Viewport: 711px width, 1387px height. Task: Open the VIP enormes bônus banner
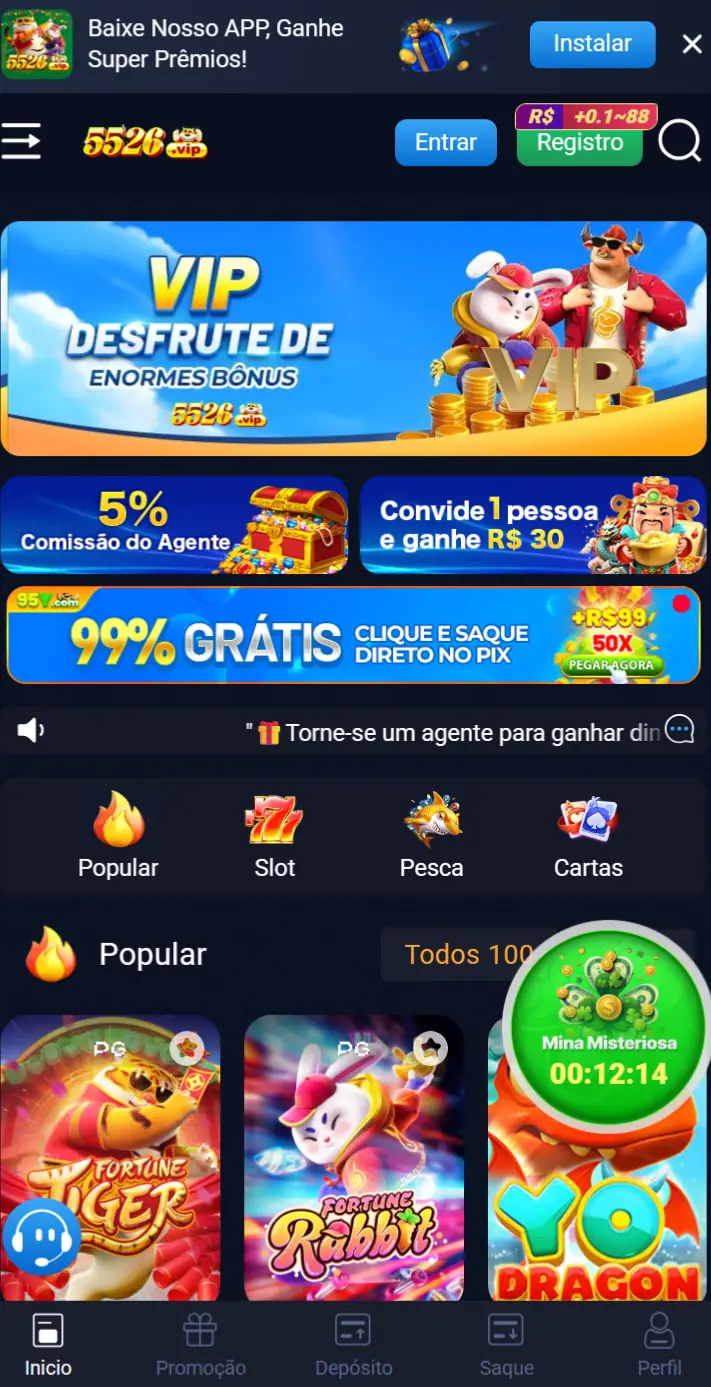[354, 338]
